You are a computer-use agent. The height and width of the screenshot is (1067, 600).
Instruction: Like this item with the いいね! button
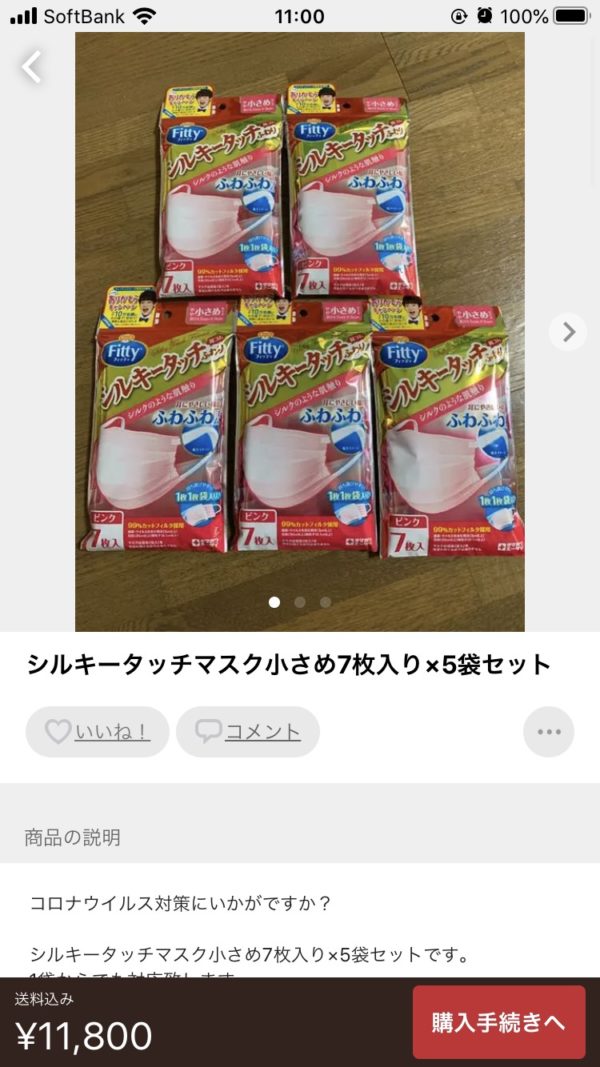click(97, 732)
